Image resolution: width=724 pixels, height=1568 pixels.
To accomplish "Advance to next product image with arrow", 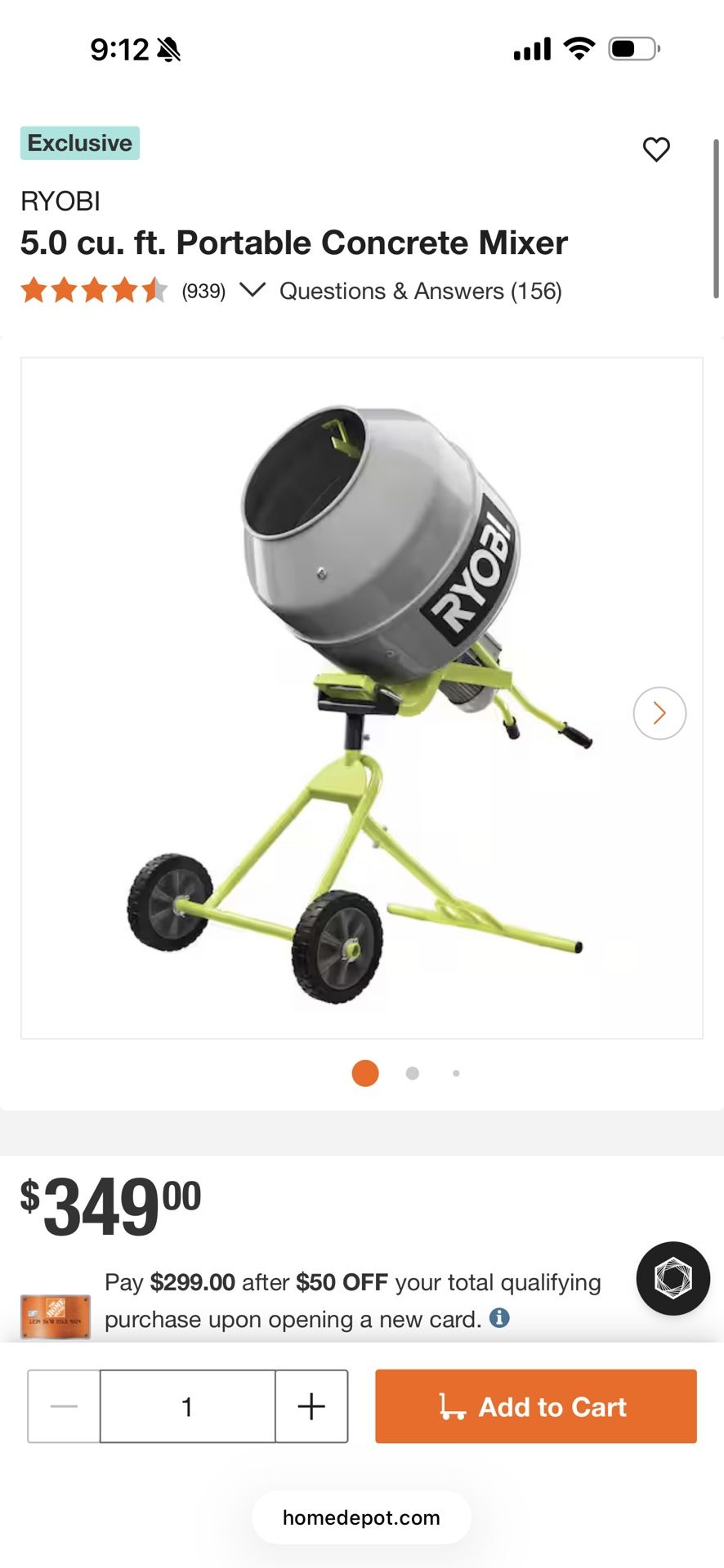I will pos(659,713).
